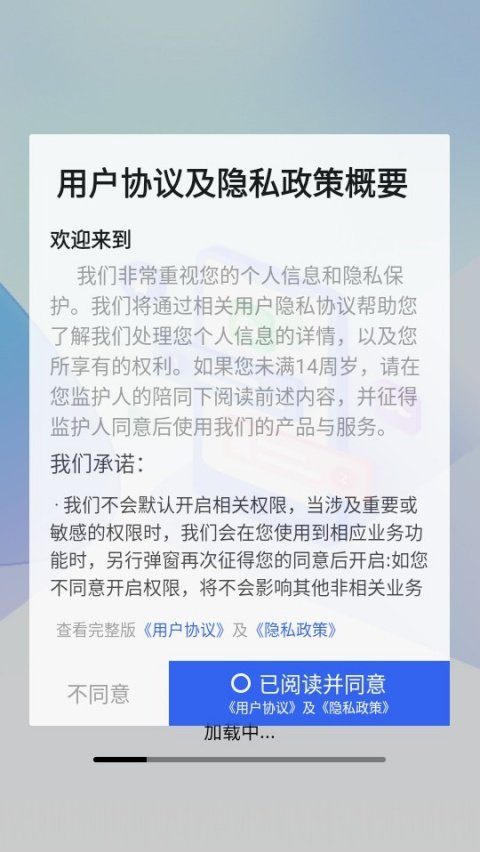Open the full 《用户协议》 link

[184, 630]
